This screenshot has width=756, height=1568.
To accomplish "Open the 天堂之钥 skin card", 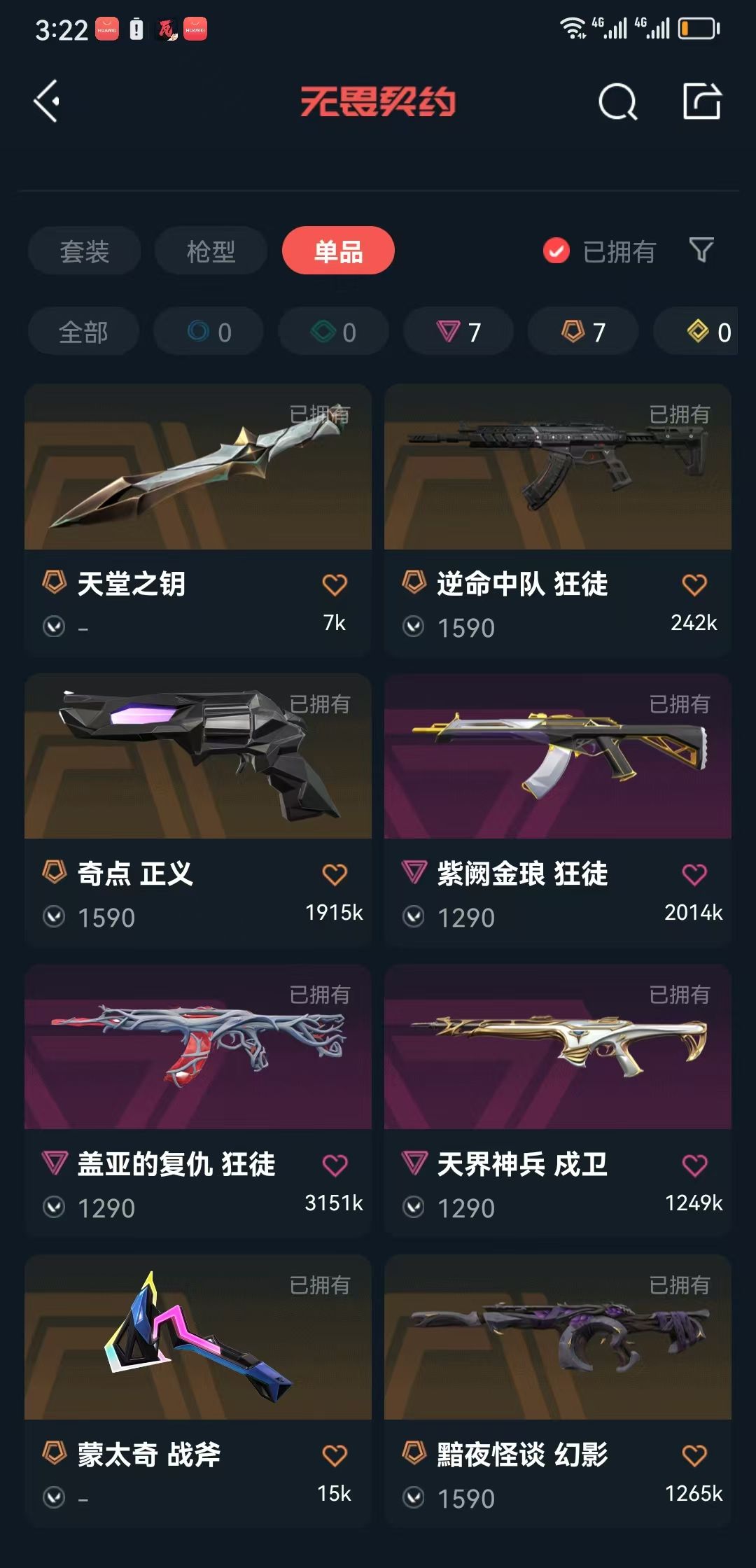I will point(198,519).
